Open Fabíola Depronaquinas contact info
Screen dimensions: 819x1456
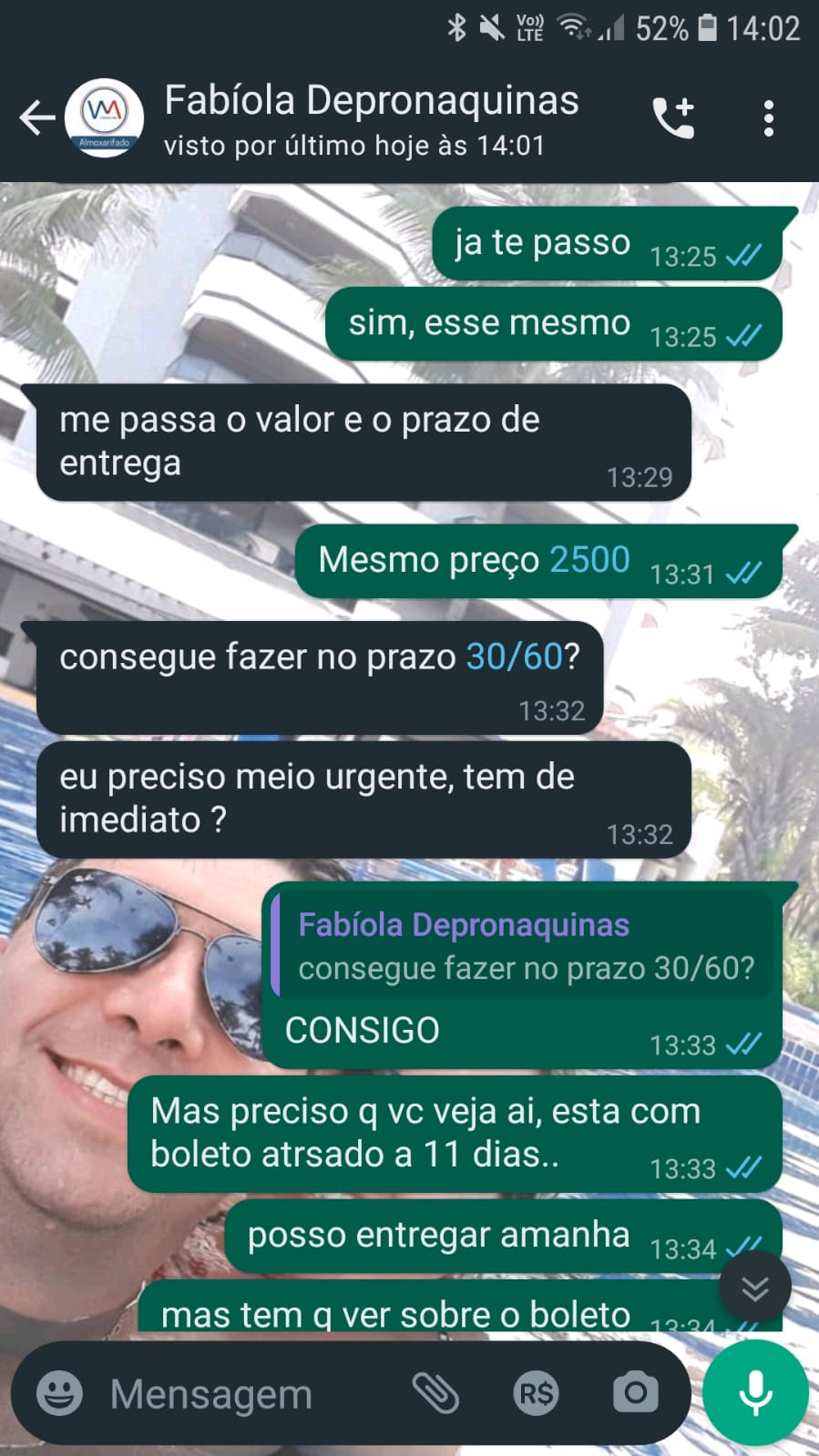pyautogui.click(x=371, y=118)
